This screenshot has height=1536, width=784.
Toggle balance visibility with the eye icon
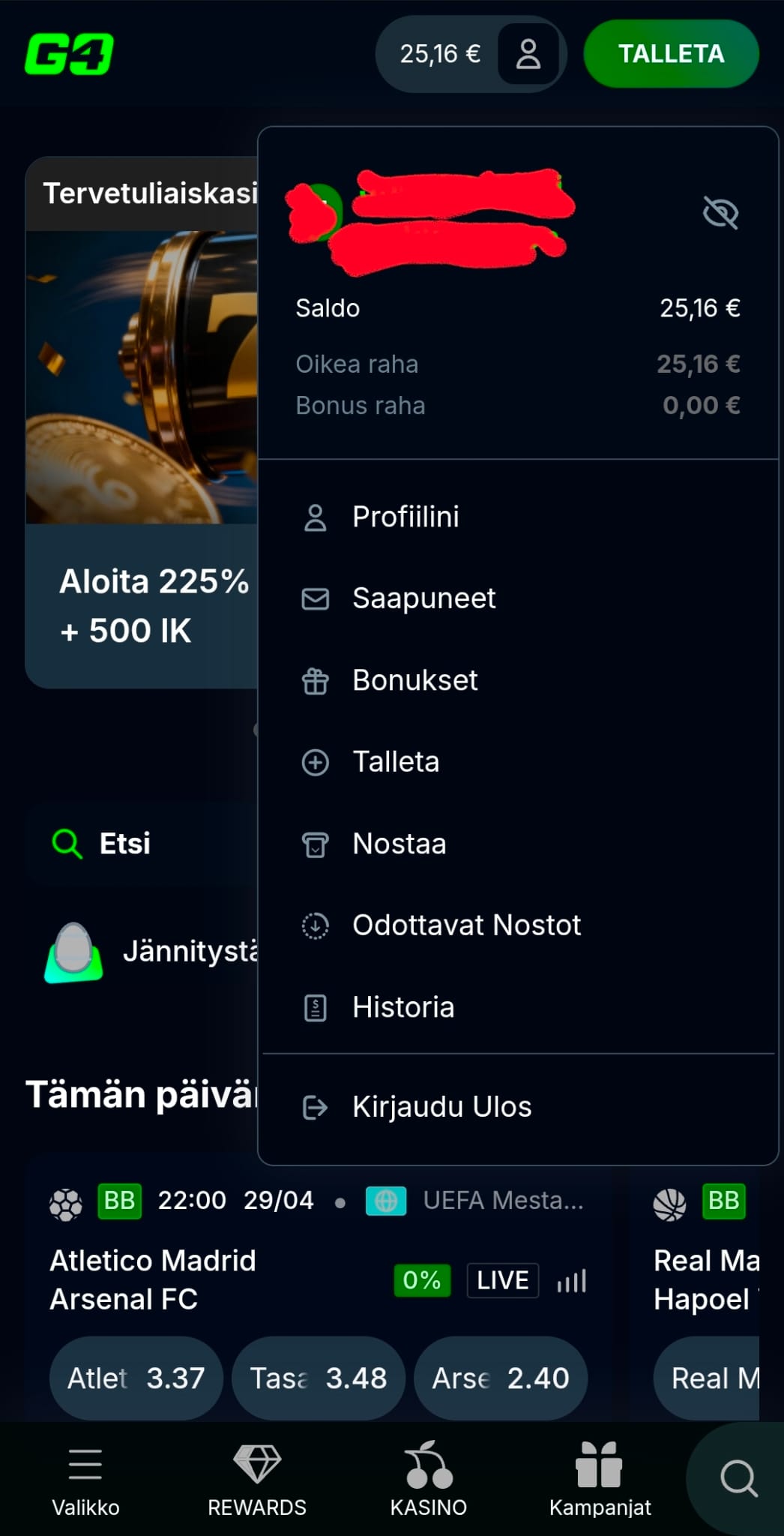tap(719, 215)
